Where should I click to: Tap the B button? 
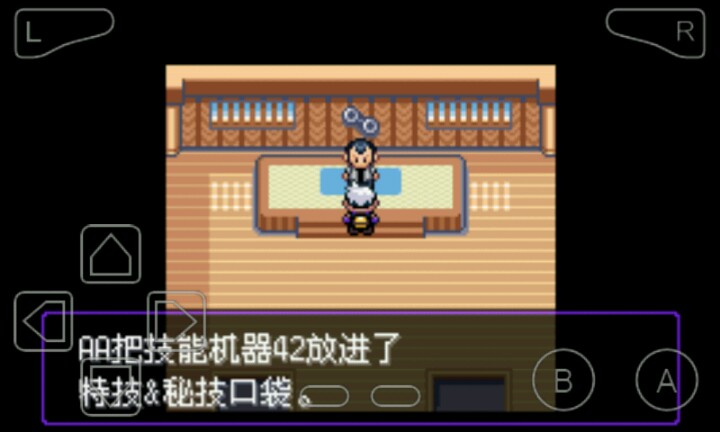[563, 380]
